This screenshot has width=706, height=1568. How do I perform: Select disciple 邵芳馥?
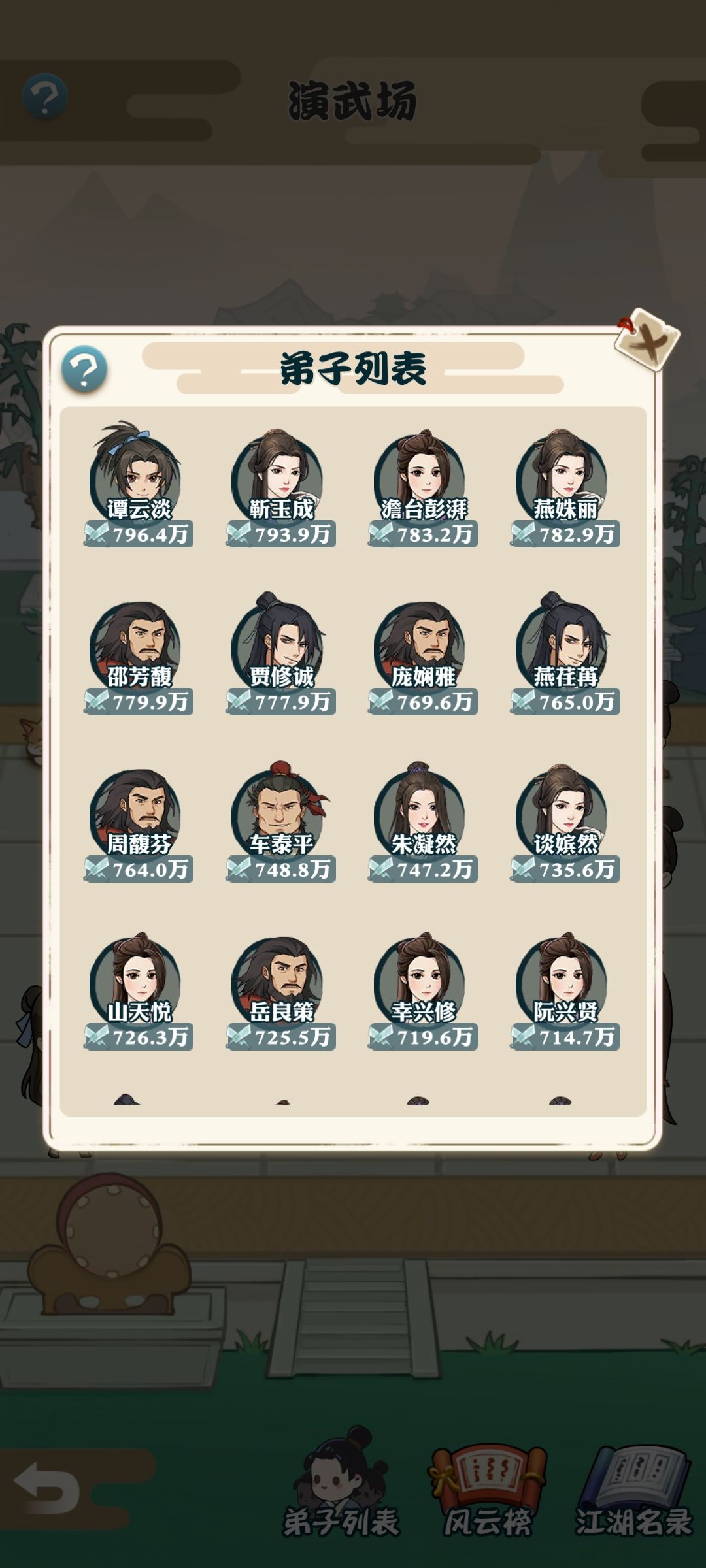click(139, 655)
